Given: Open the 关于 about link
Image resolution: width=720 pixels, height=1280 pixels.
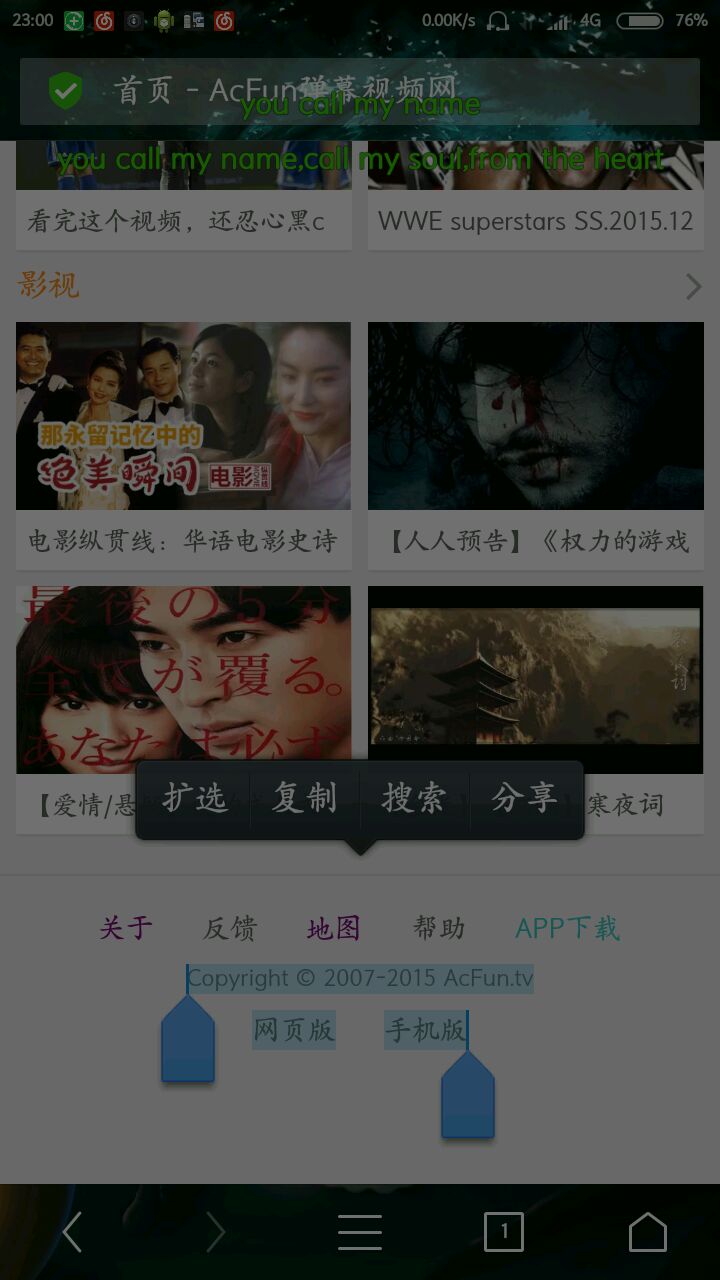Looking at the screenshot, I should click(126, 928).
